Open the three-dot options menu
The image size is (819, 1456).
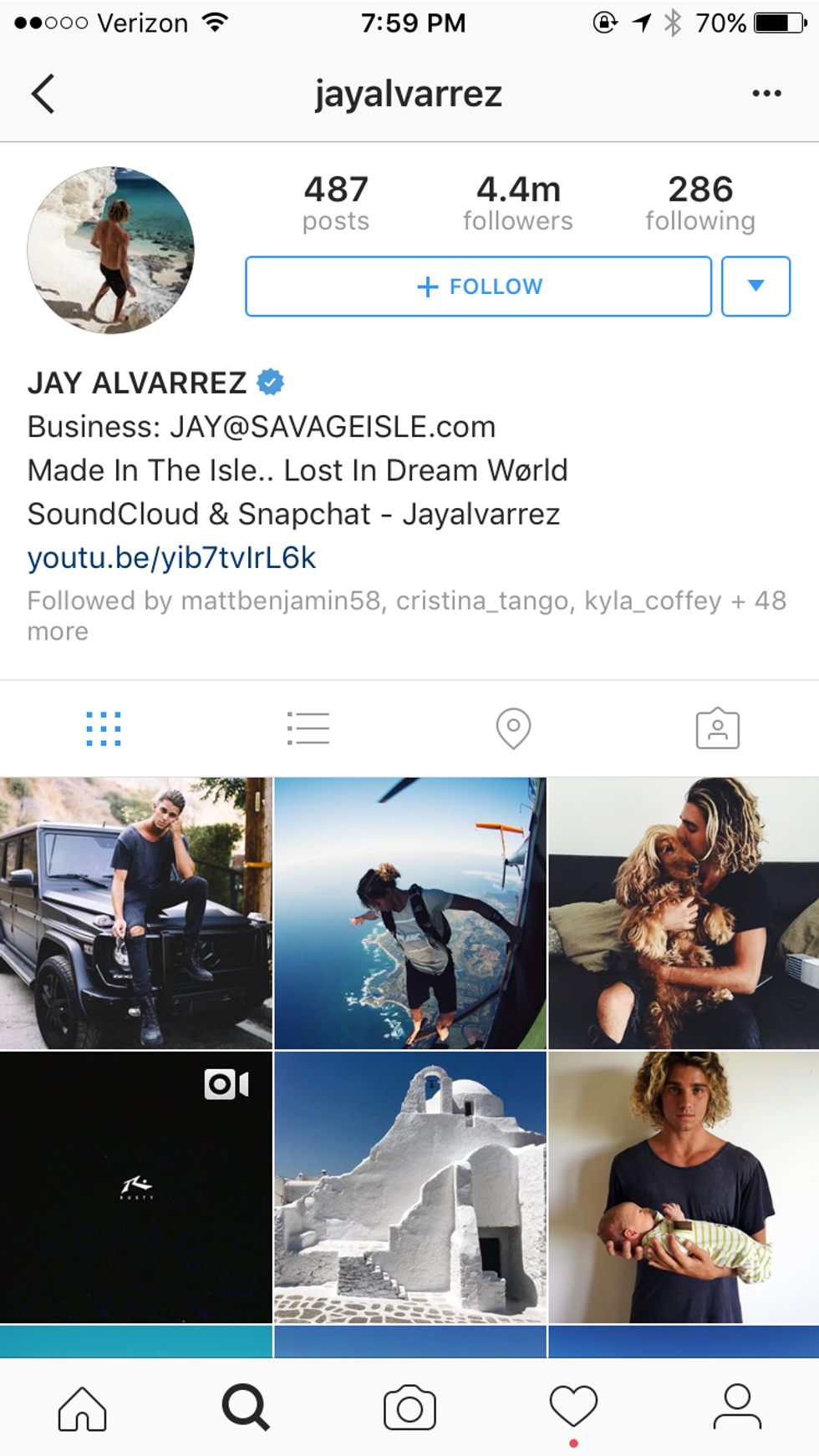click(766, 94)
